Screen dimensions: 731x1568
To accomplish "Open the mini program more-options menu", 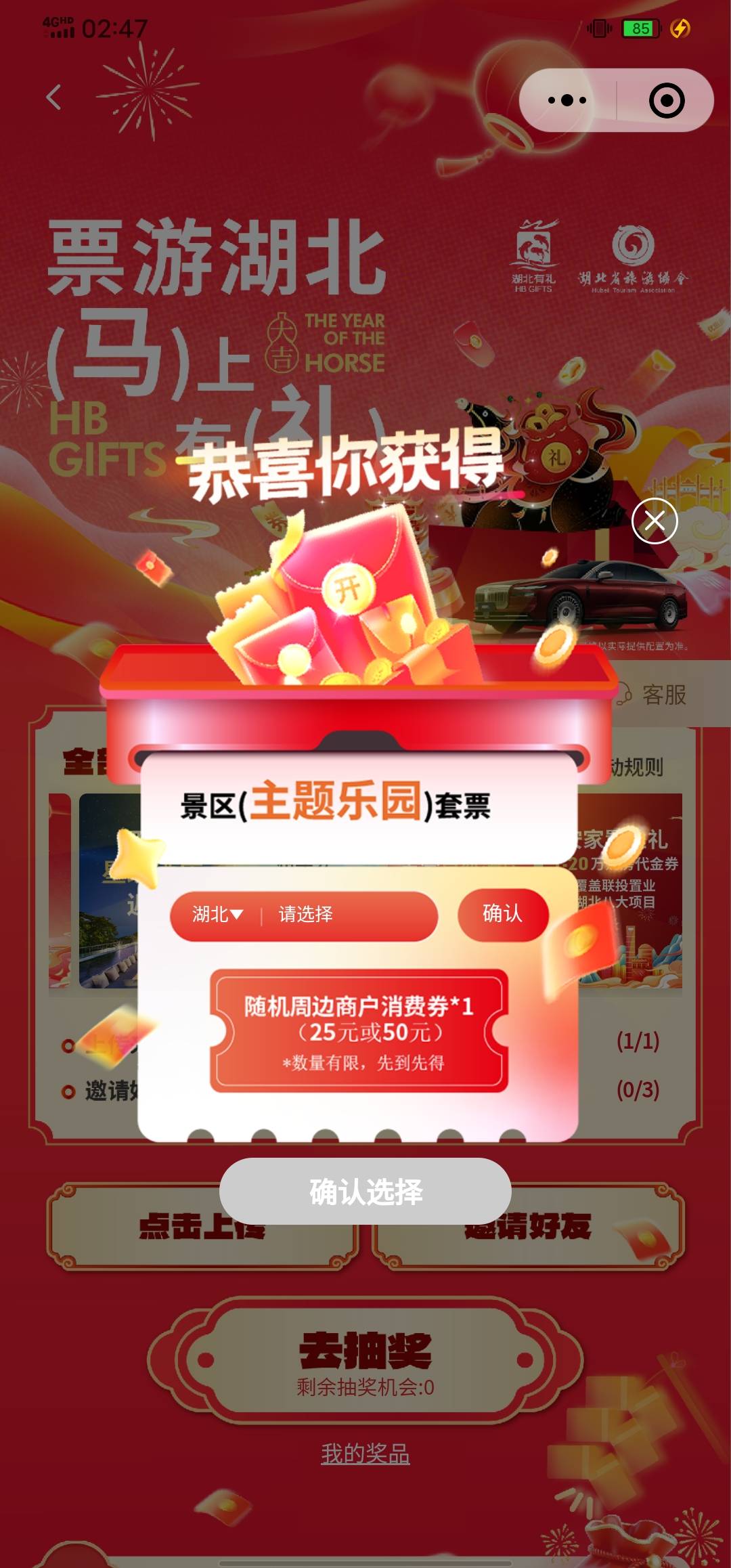I will [567, 100].
